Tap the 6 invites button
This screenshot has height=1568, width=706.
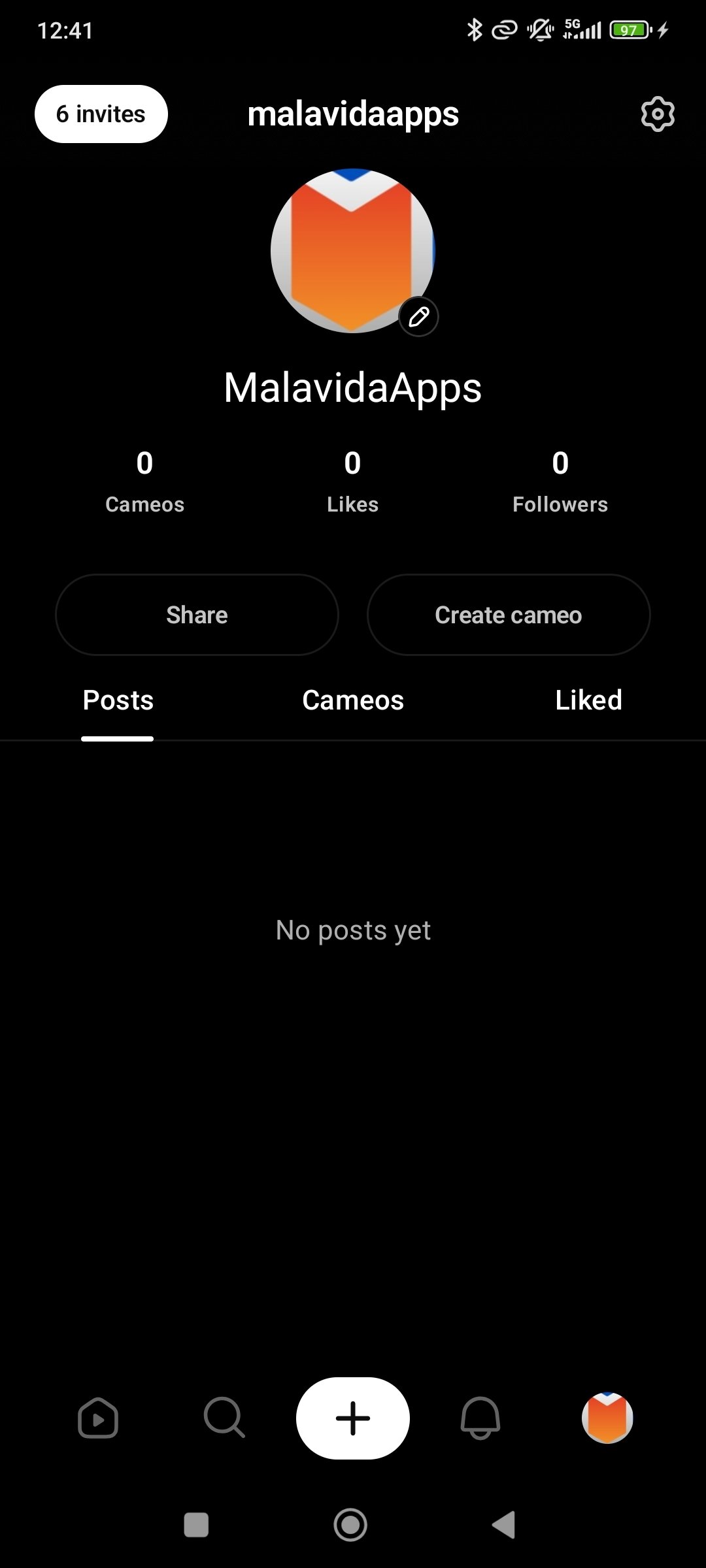tap(101, 114)
